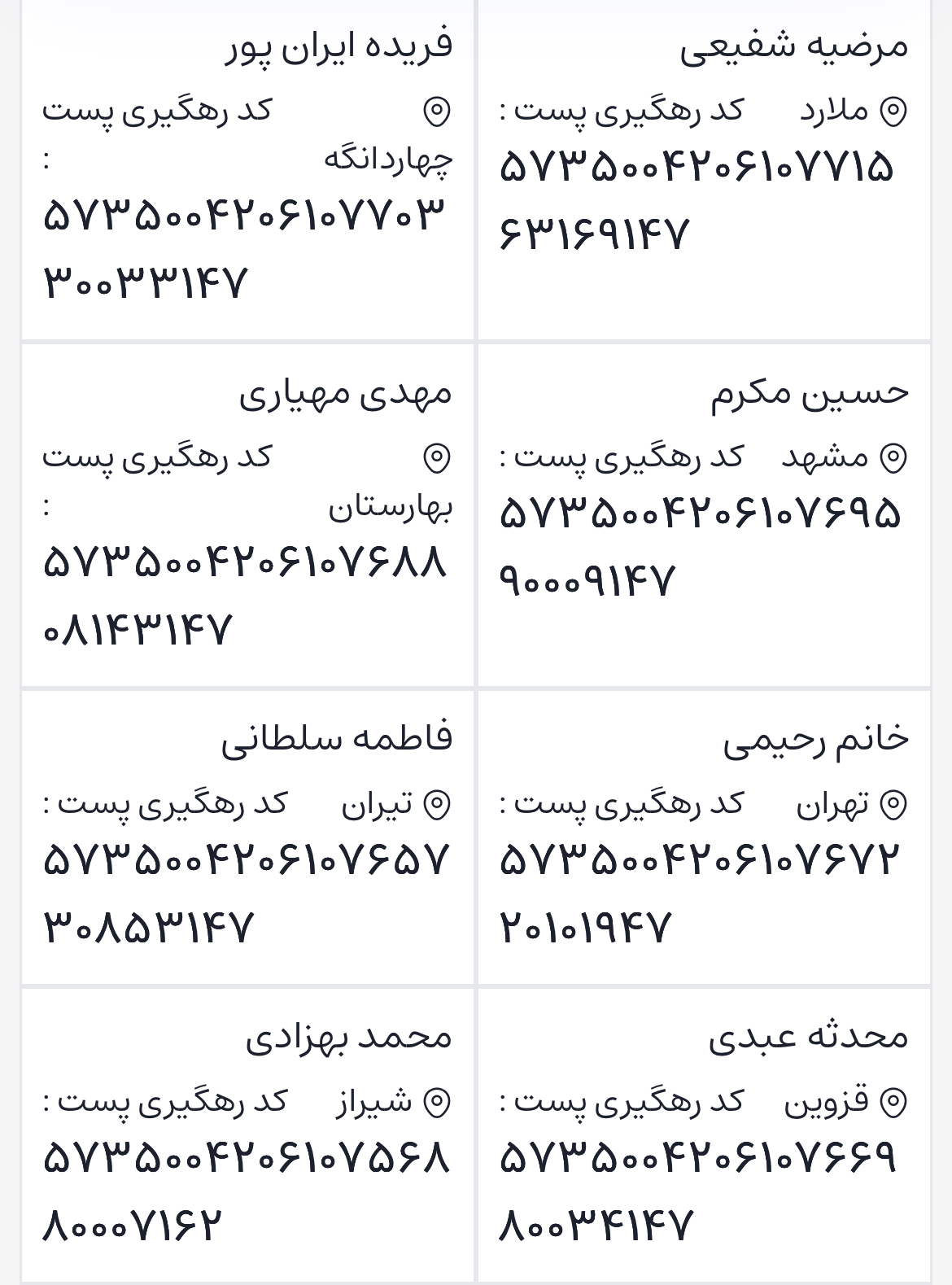952x1285 pixels.
Task: View Mohammad Behzadi's Shiraz shipment card
Action: click(x=247, y=1135)
